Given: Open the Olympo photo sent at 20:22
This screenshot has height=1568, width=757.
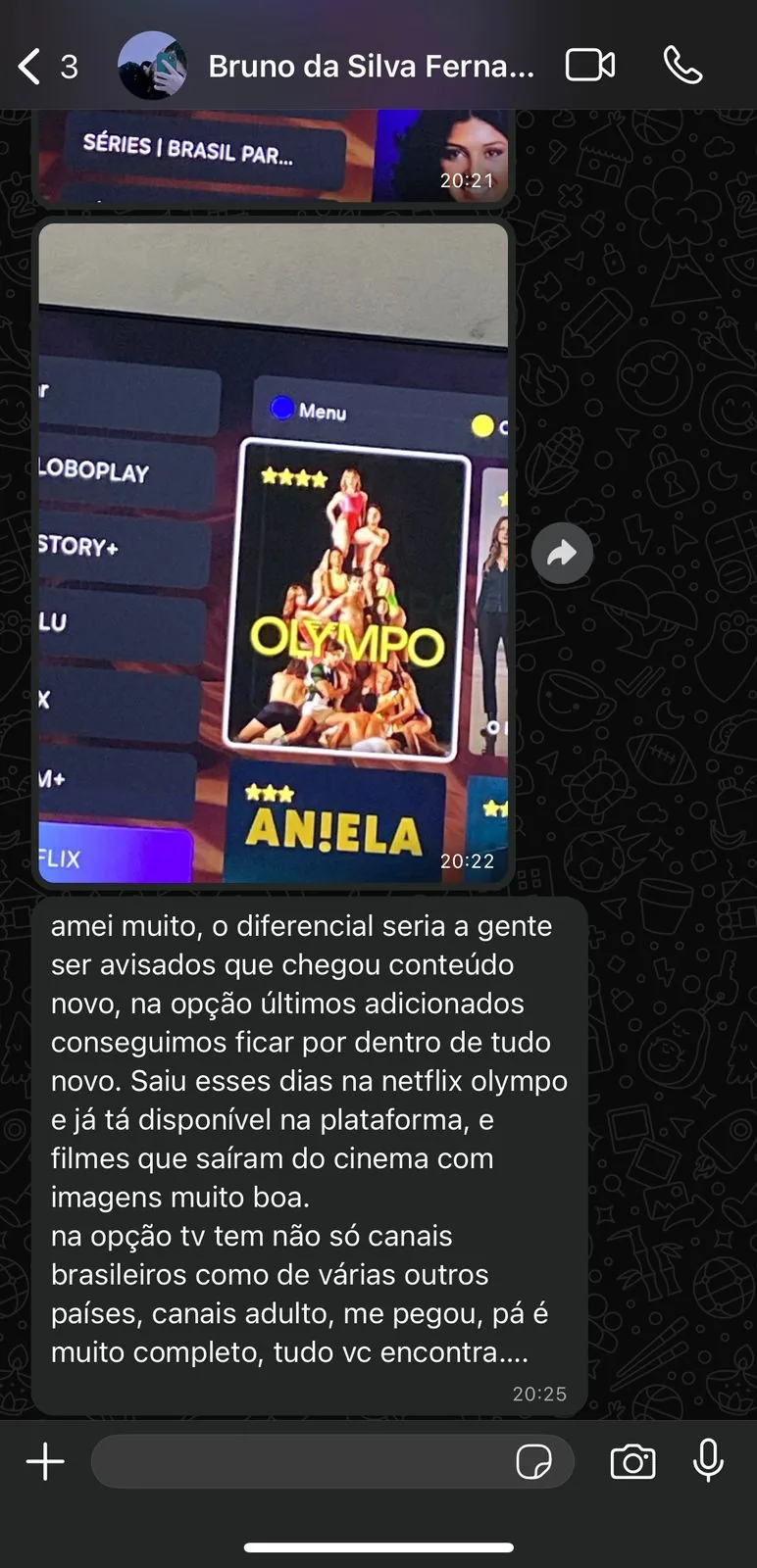Looking at the screenshot, I should 274,554.
